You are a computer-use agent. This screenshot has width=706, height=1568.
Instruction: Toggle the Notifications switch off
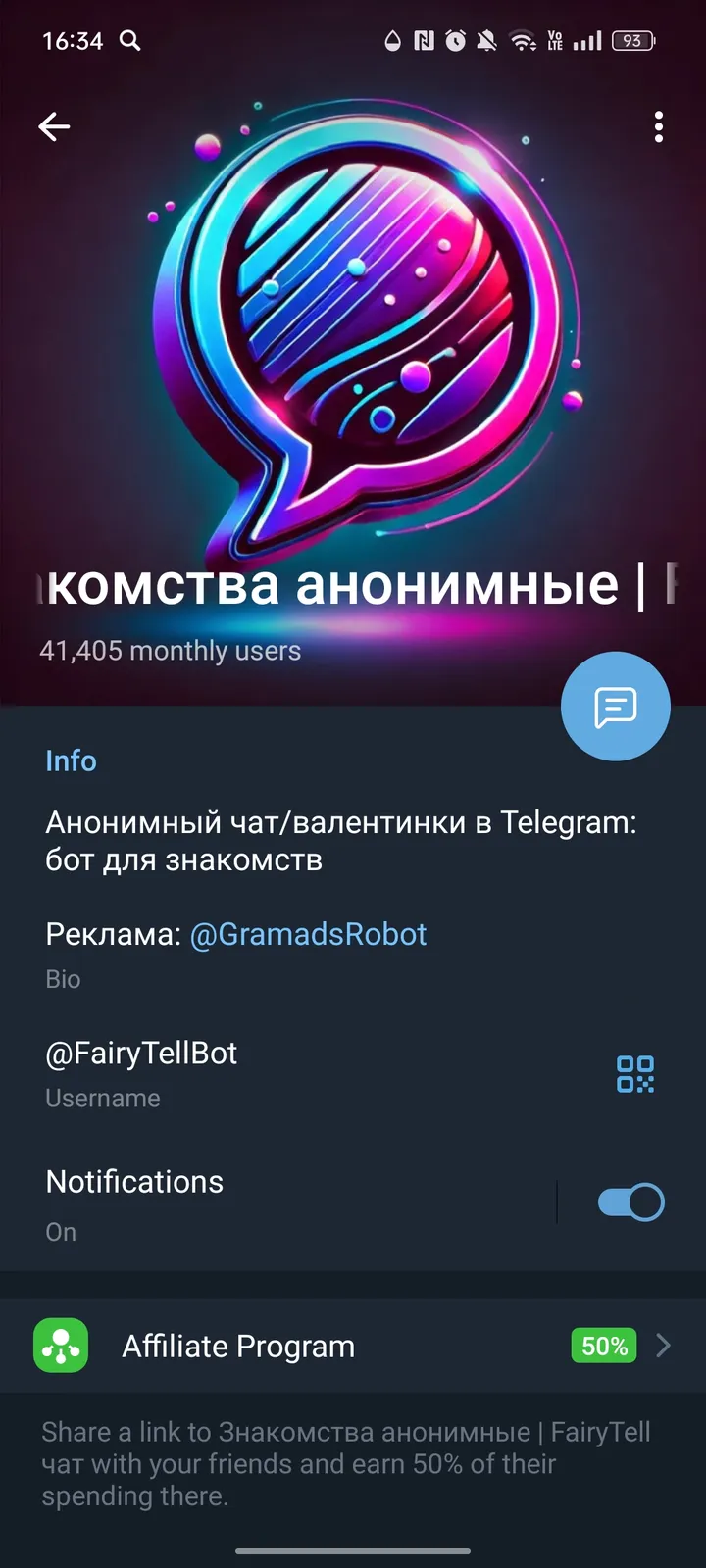click(x=629, y=1201)
